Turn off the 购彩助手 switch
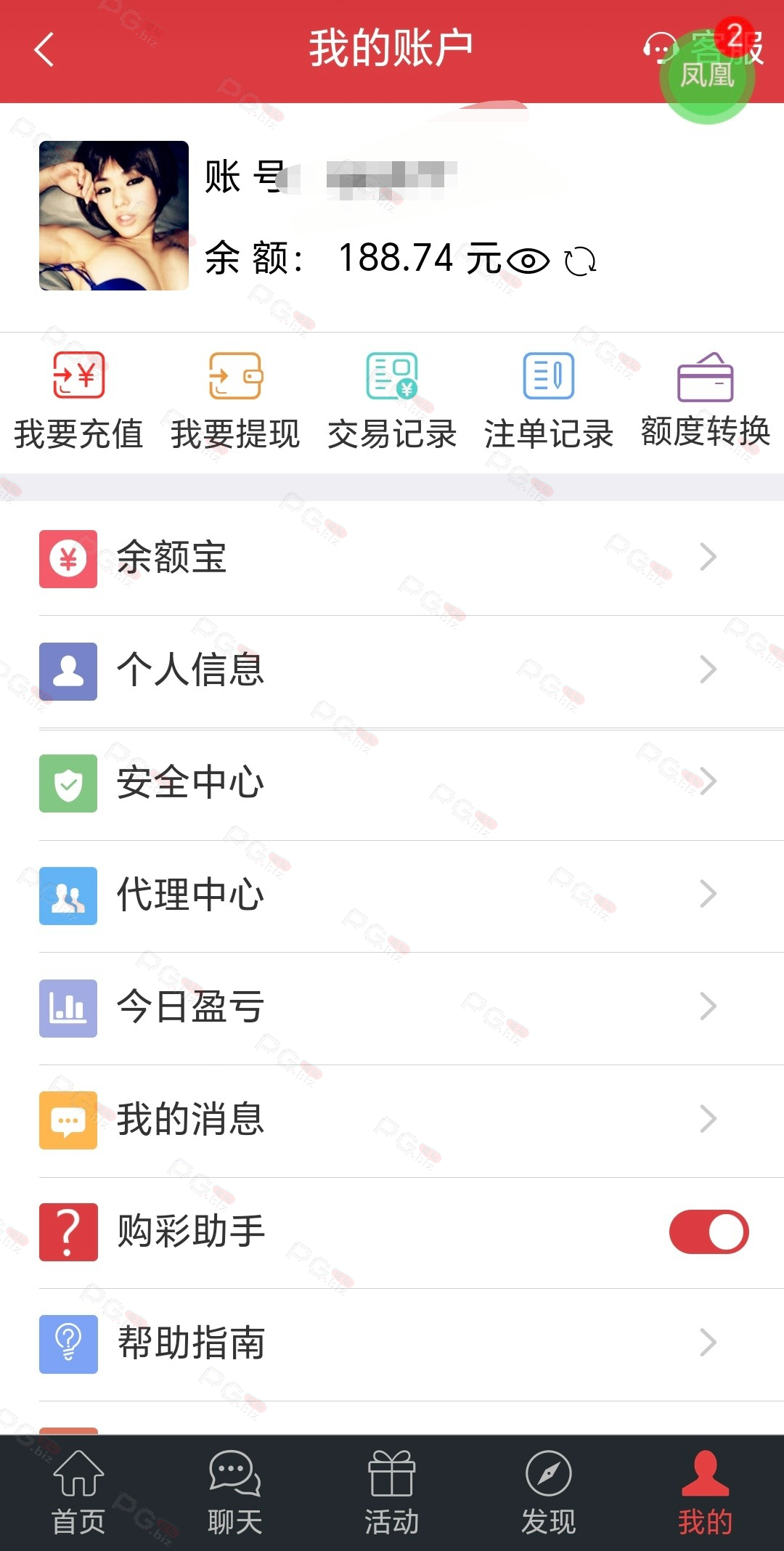784x1551 pixels. [709, 1232]
